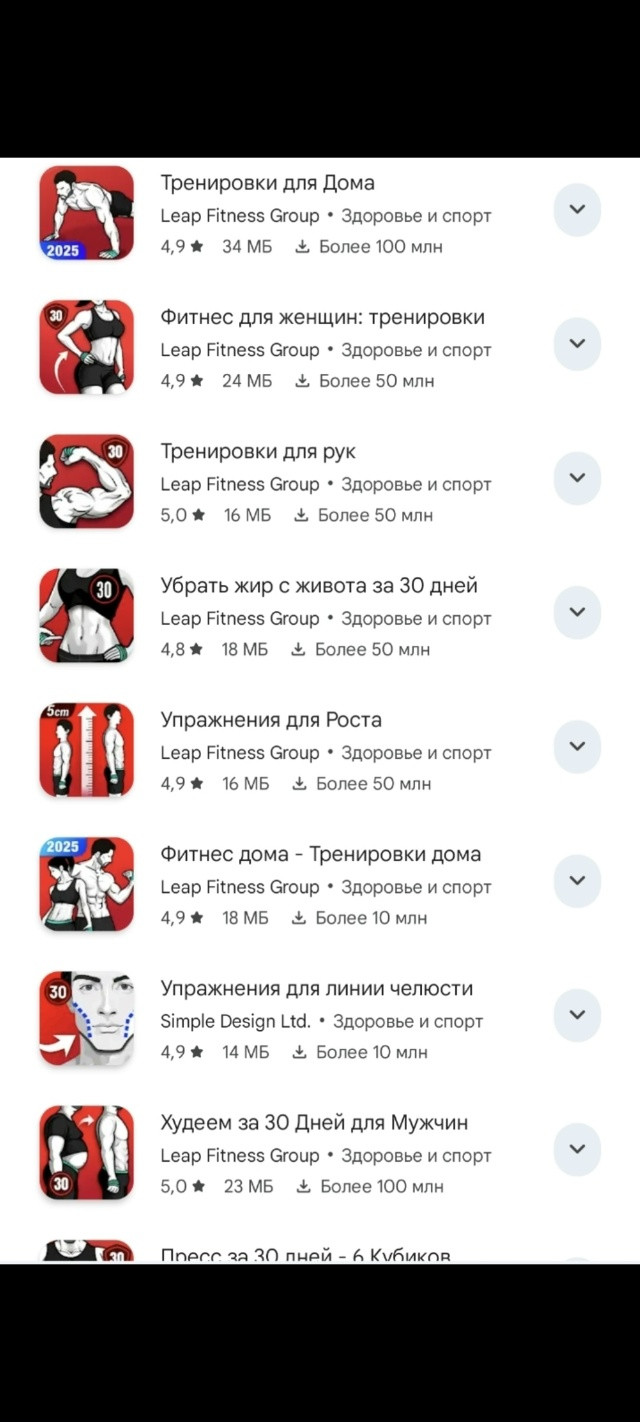Expand details for Тренировки для Дома
640x1422 pixels.
pos(577,210)
